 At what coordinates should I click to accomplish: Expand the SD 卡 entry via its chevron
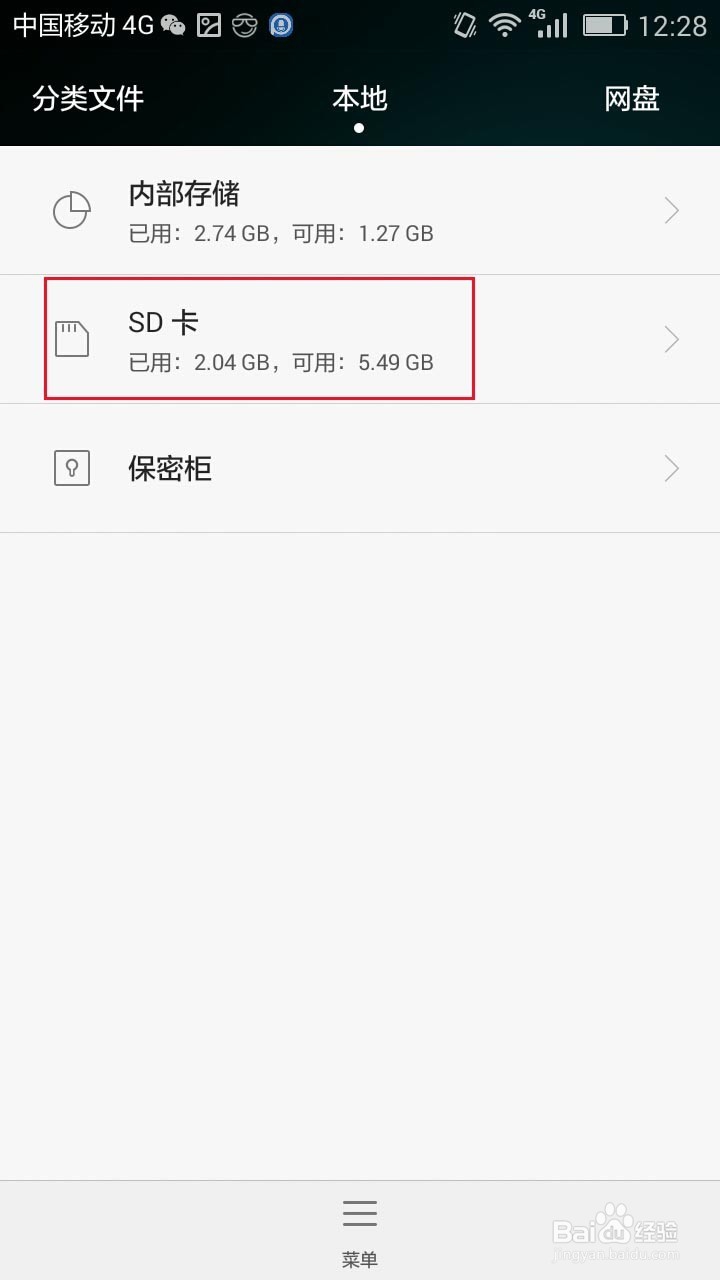671,338
